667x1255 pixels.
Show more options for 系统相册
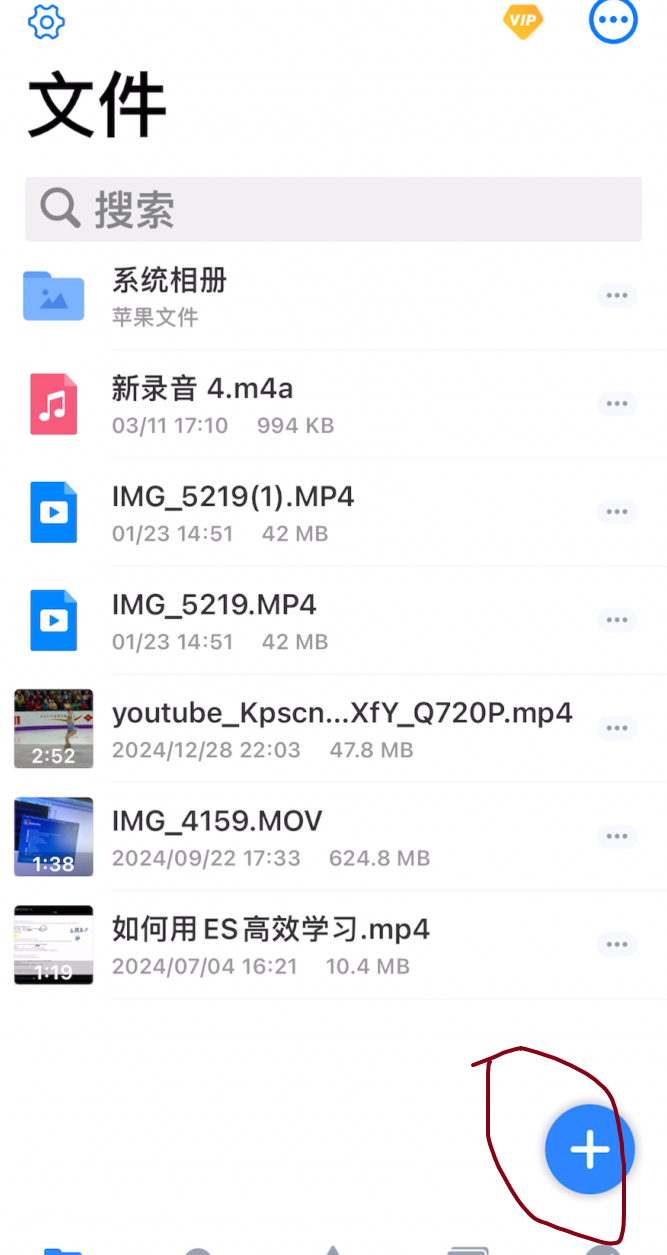tap(617, 295)
